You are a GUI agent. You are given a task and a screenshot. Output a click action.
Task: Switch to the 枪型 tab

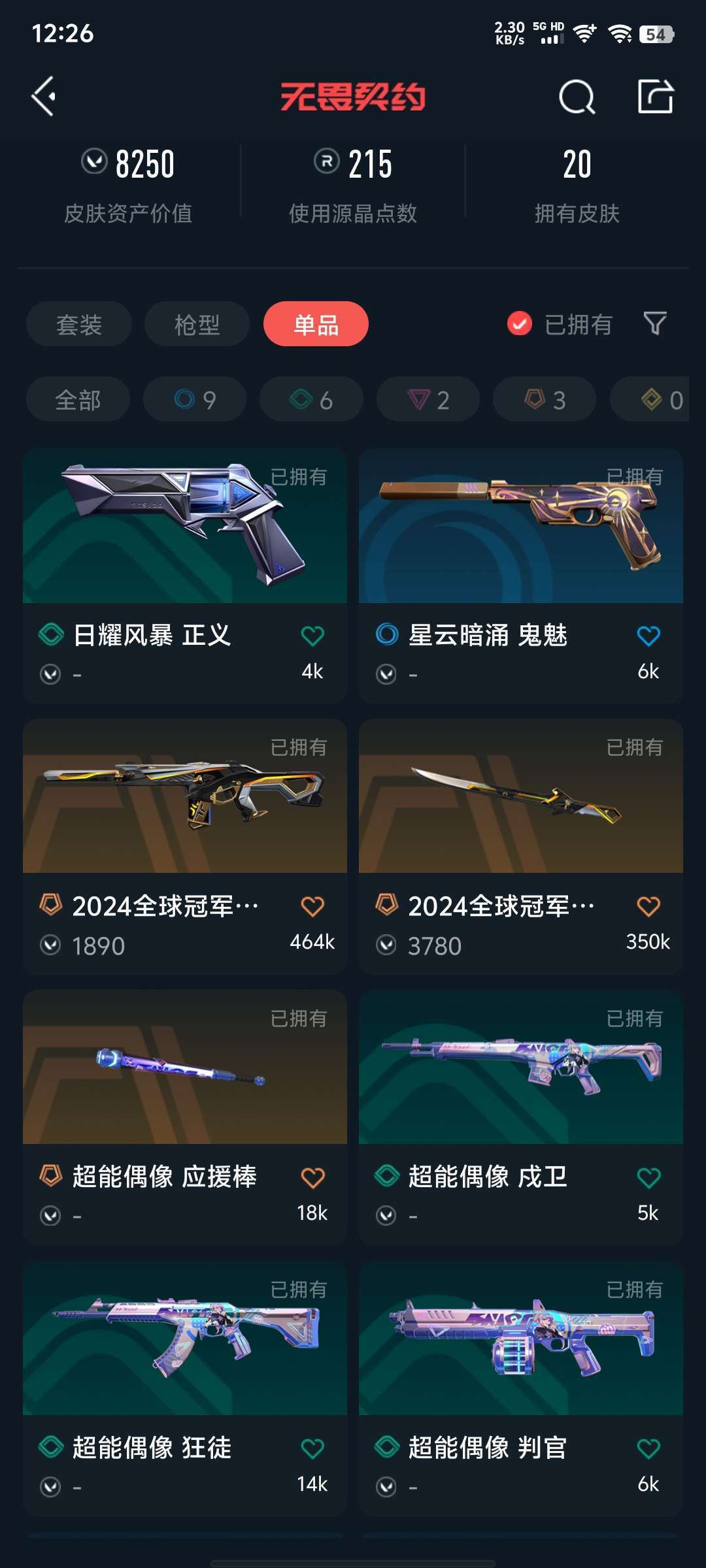coord(197,324)
